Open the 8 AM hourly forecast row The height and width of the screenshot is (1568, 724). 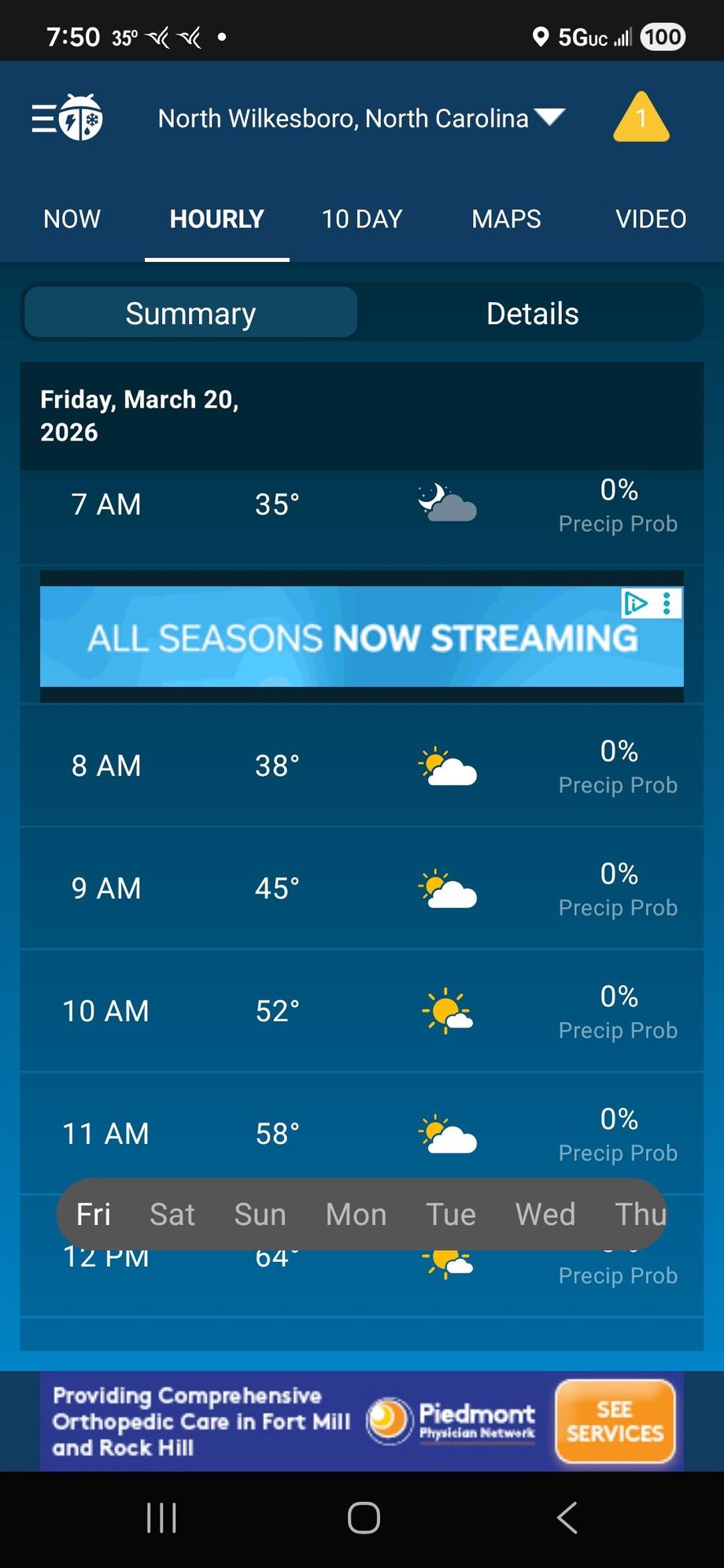tap(361, 766)
